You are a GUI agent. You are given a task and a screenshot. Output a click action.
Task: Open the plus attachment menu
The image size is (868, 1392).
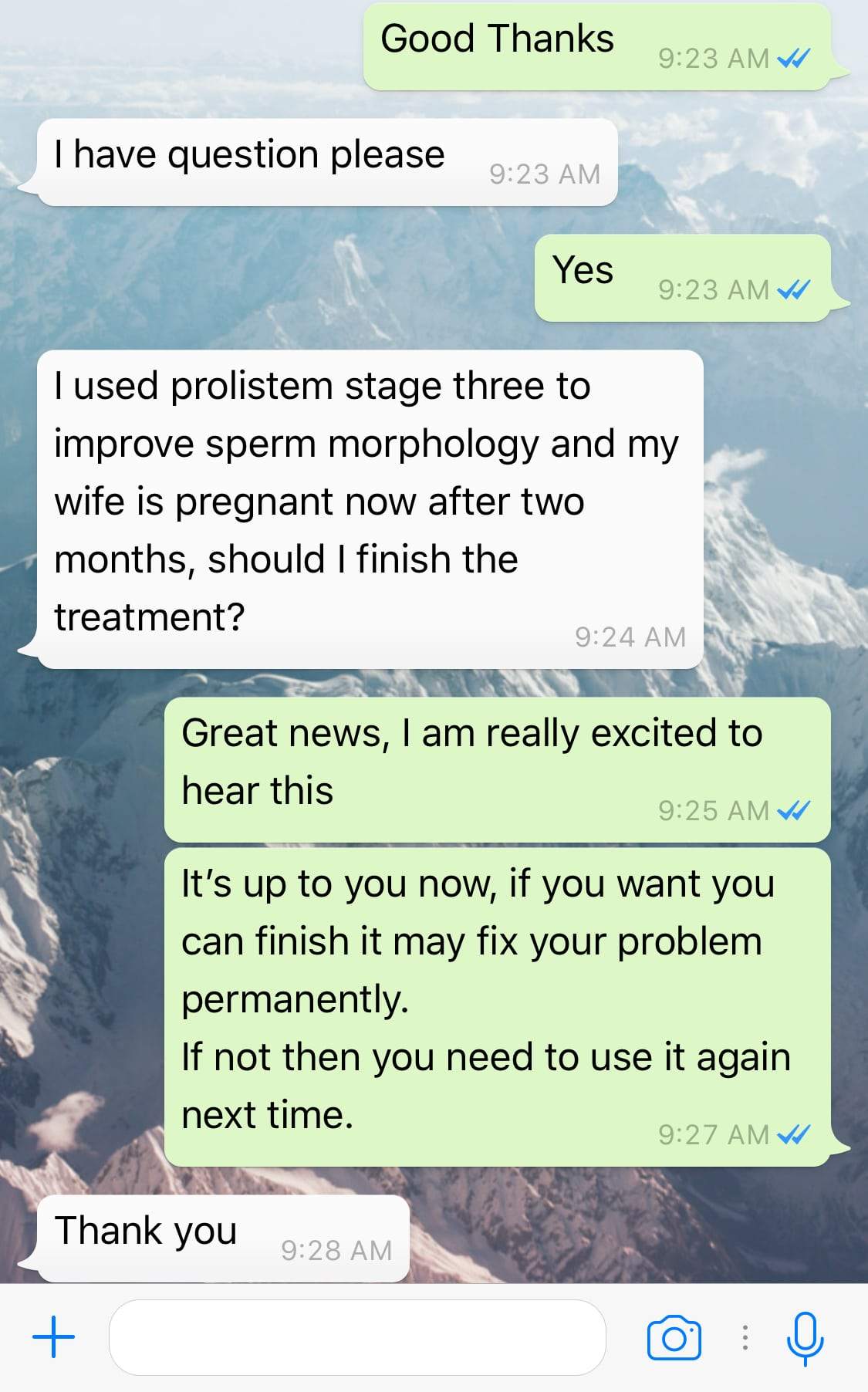click(53, 1336)
